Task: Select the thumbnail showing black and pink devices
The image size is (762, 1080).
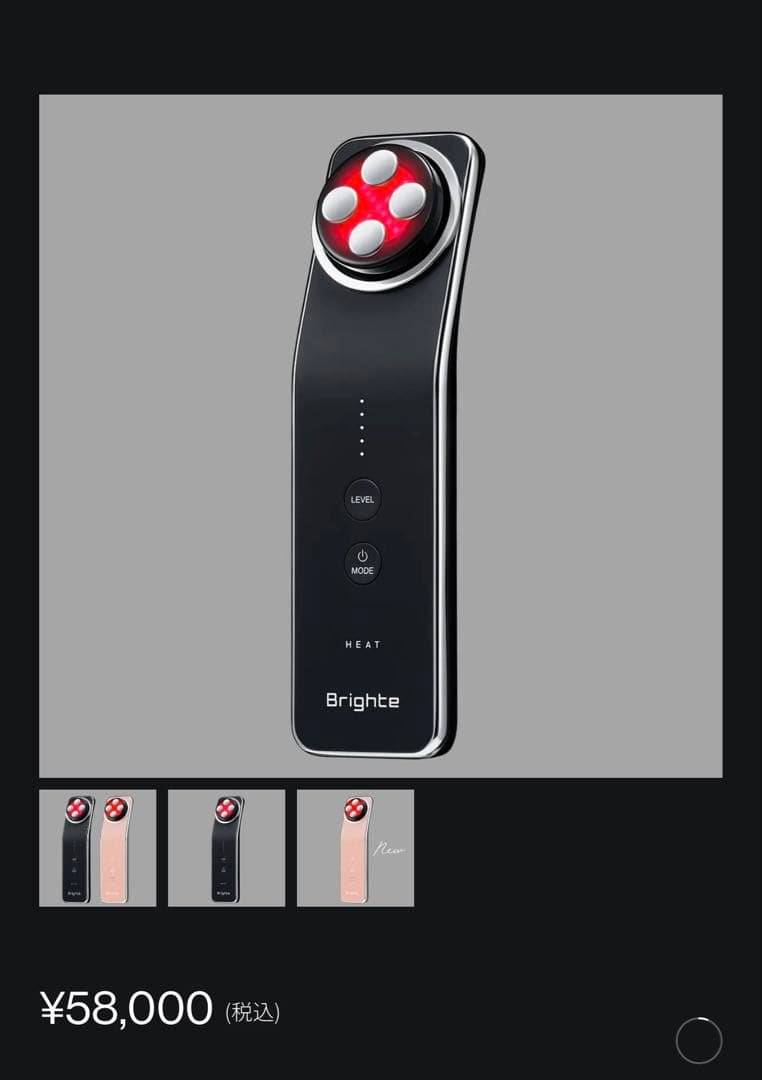Action: pyautogui.click(x=97, y=848)
